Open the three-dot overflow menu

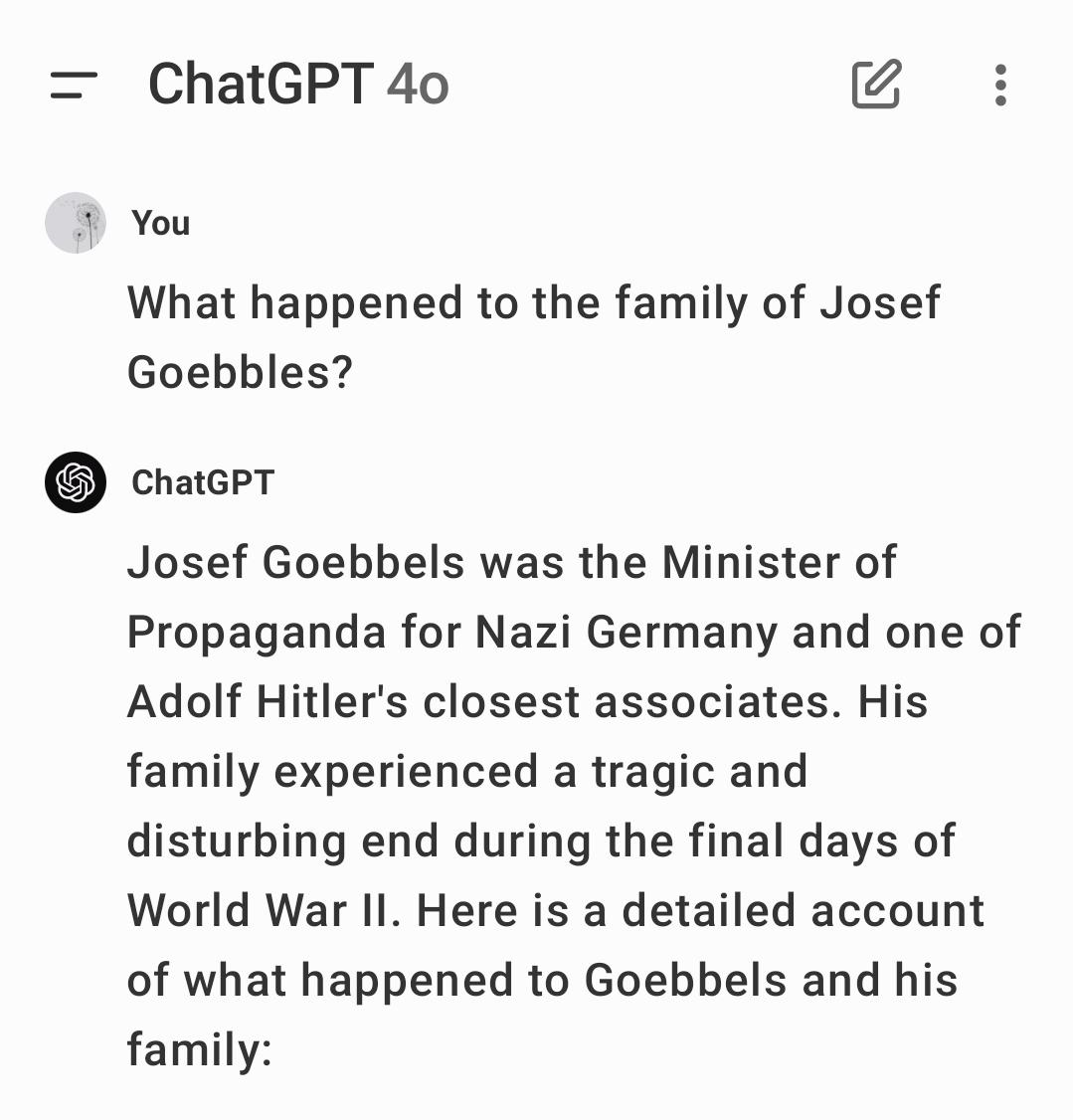tap(1000, 86)
